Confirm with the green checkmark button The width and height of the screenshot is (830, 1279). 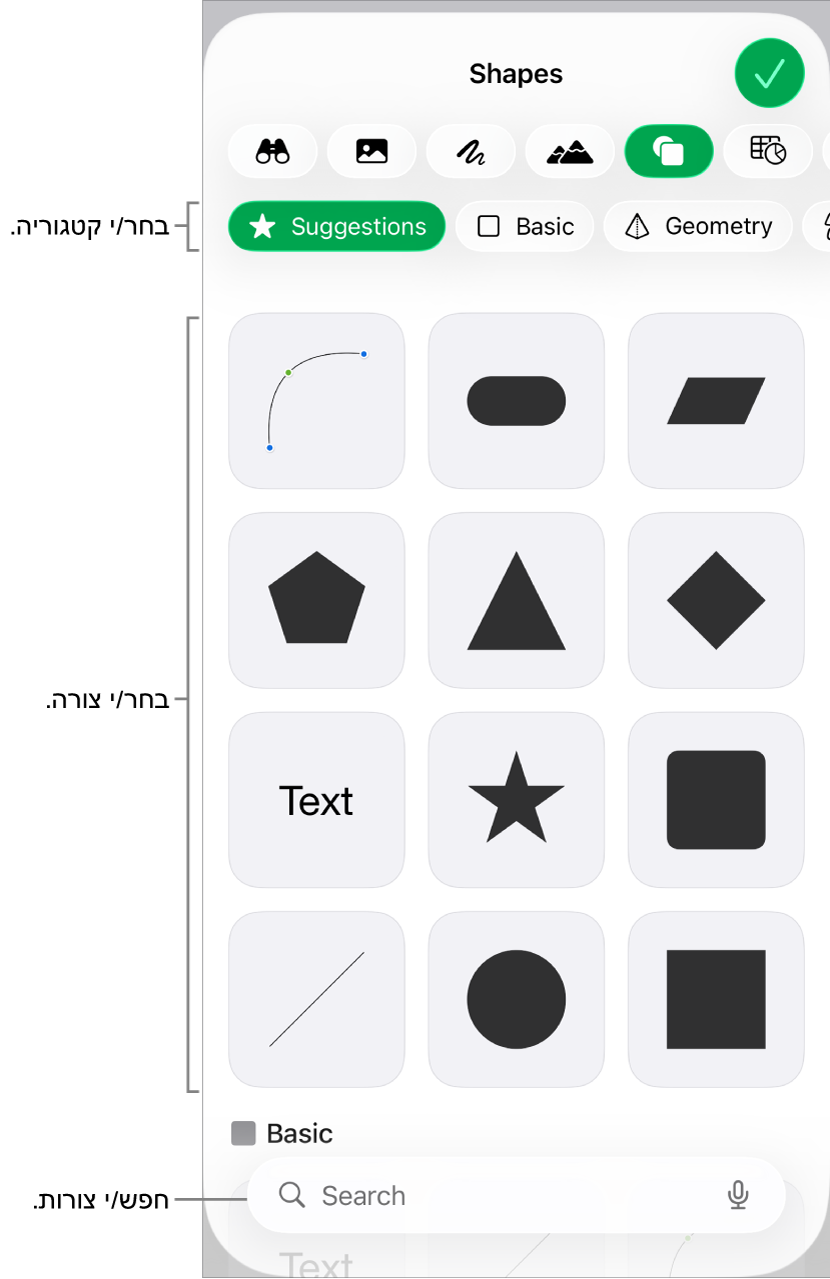click(769, 73)
